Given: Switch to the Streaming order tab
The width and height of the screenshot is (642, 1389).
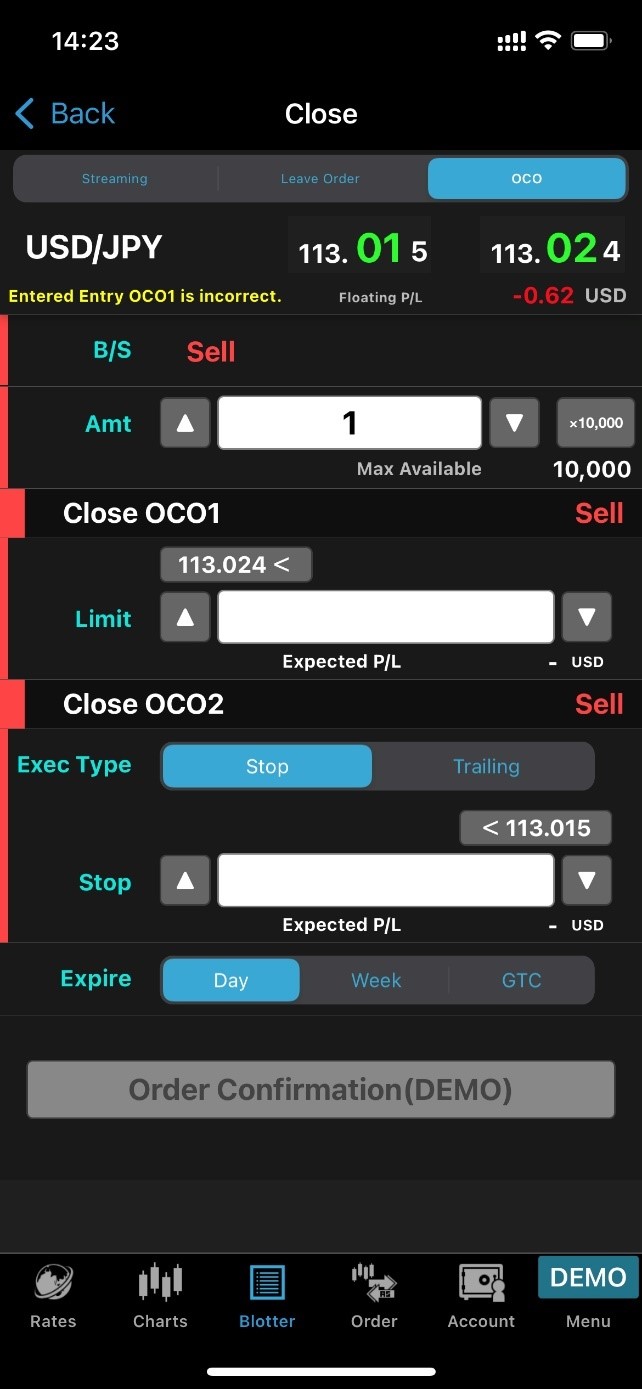Looking at the screenshot, I should 115,179.
